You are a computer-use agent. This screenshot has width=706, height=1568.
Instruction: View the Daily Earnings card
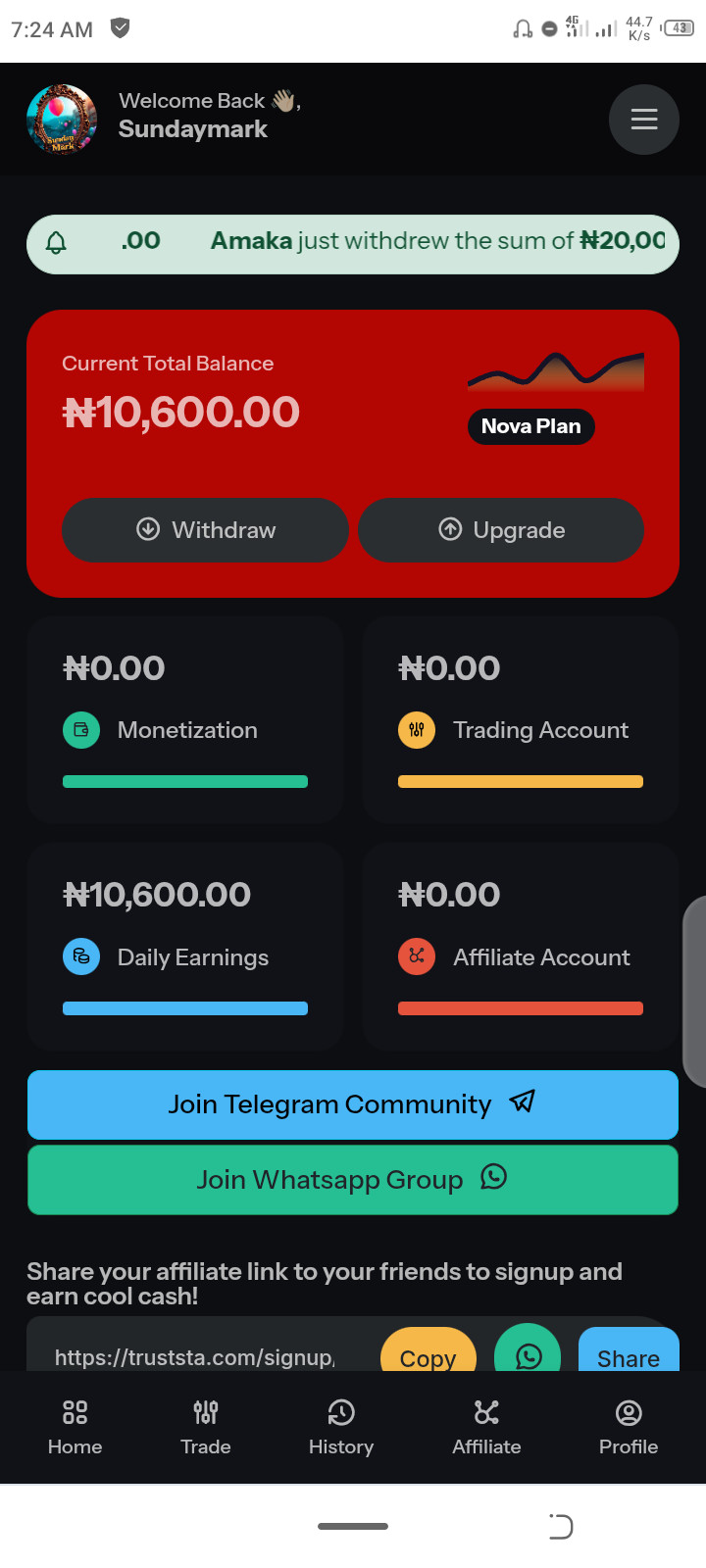185,947
